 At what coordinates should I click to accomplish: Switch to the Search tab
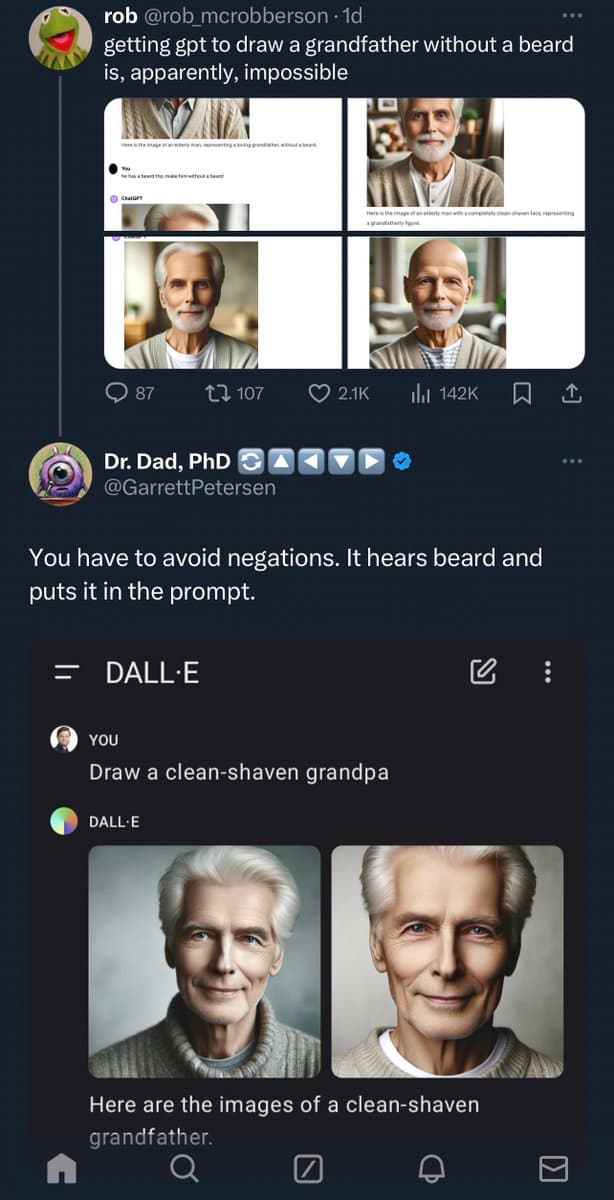184,1168
